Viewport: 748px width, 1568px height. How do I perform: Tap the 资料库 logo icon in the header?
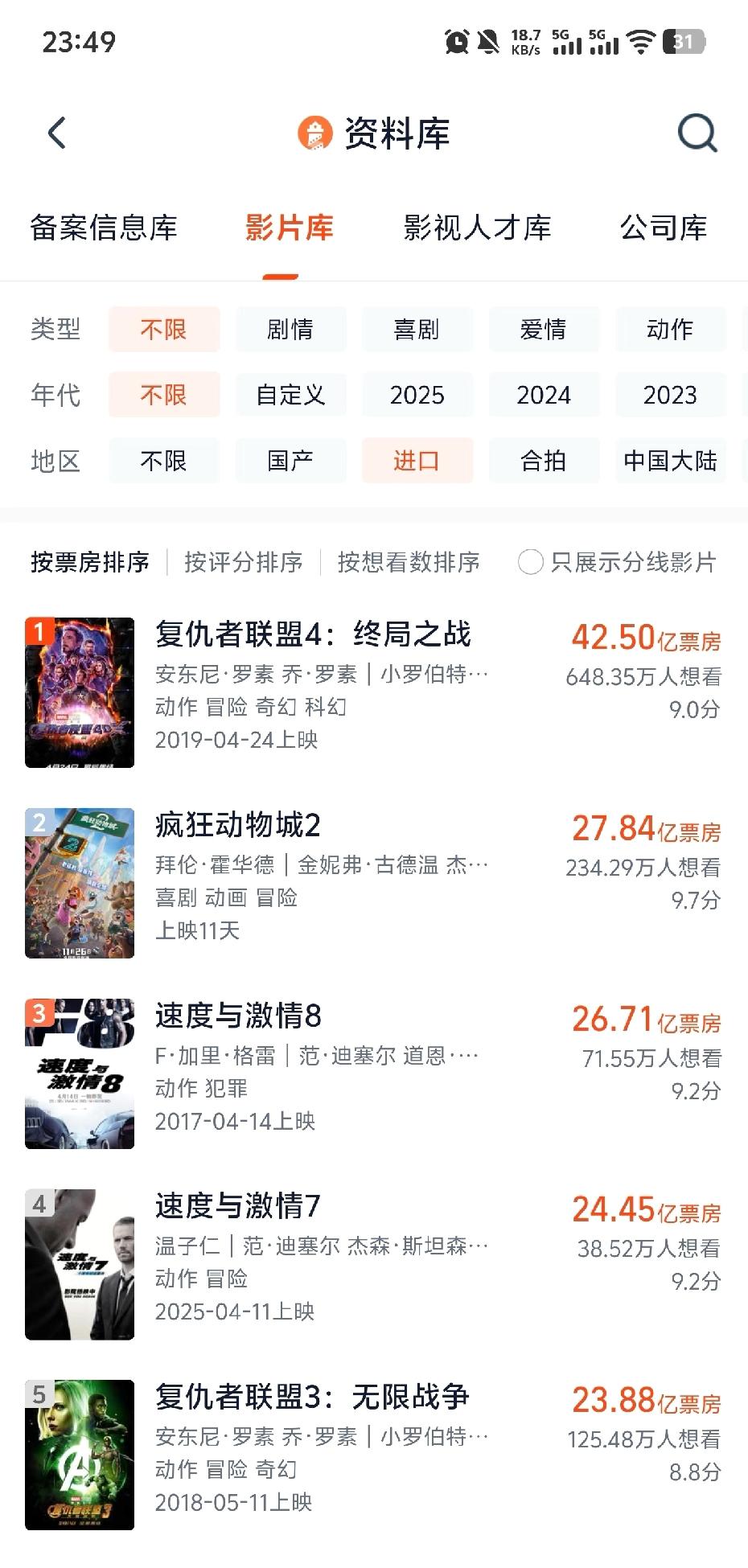tap(314, 133)
